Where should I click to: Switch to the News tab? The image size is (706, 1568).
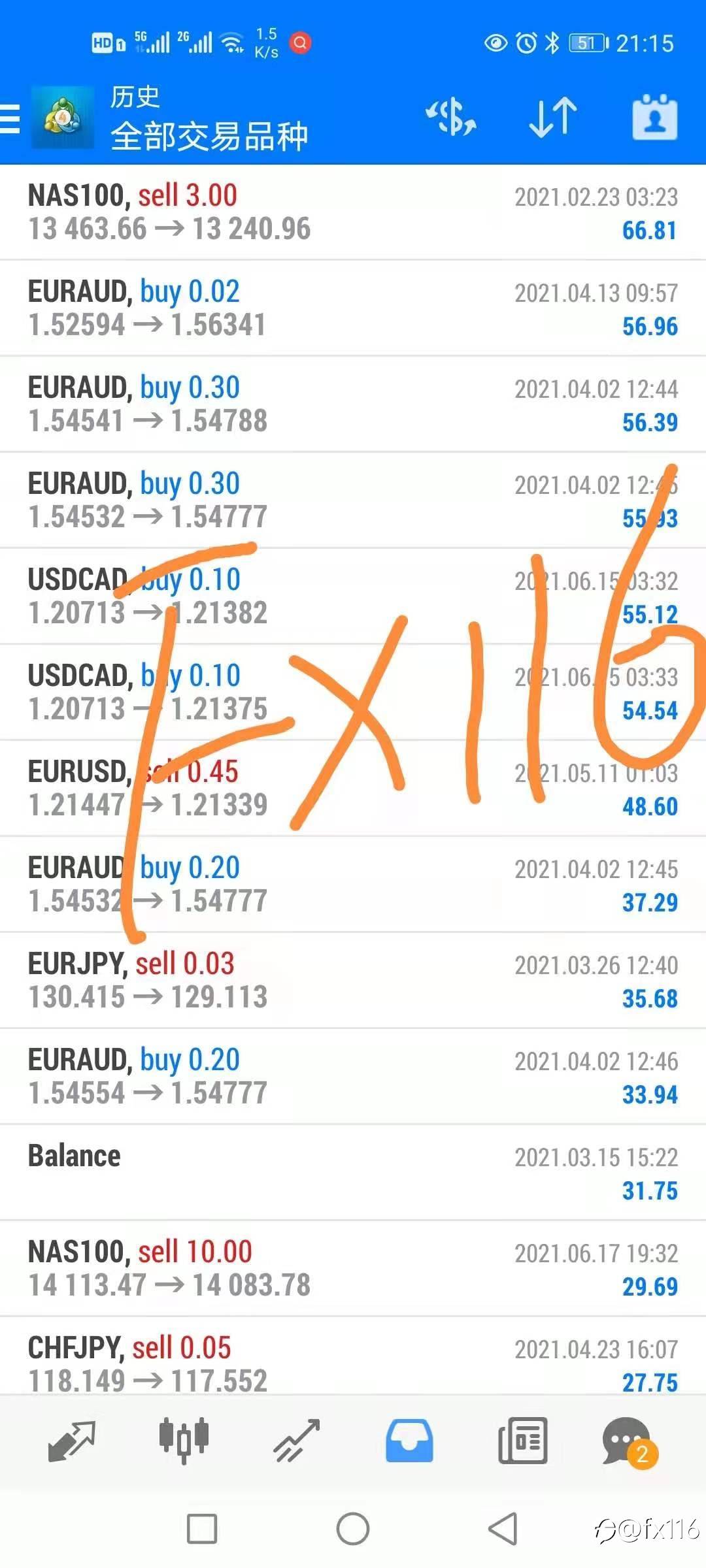[x=522, y=1441]
